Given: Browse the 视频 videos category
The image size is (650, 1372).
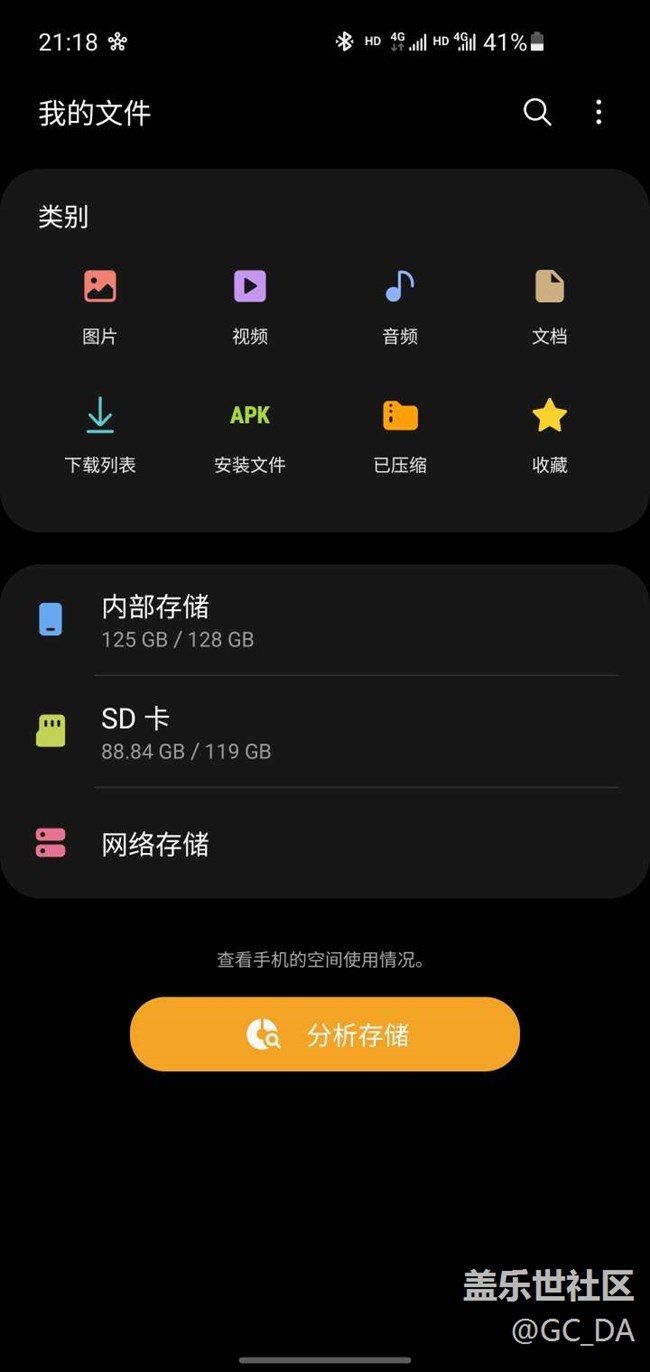Looking at the screenshot, I should (250, 303).
